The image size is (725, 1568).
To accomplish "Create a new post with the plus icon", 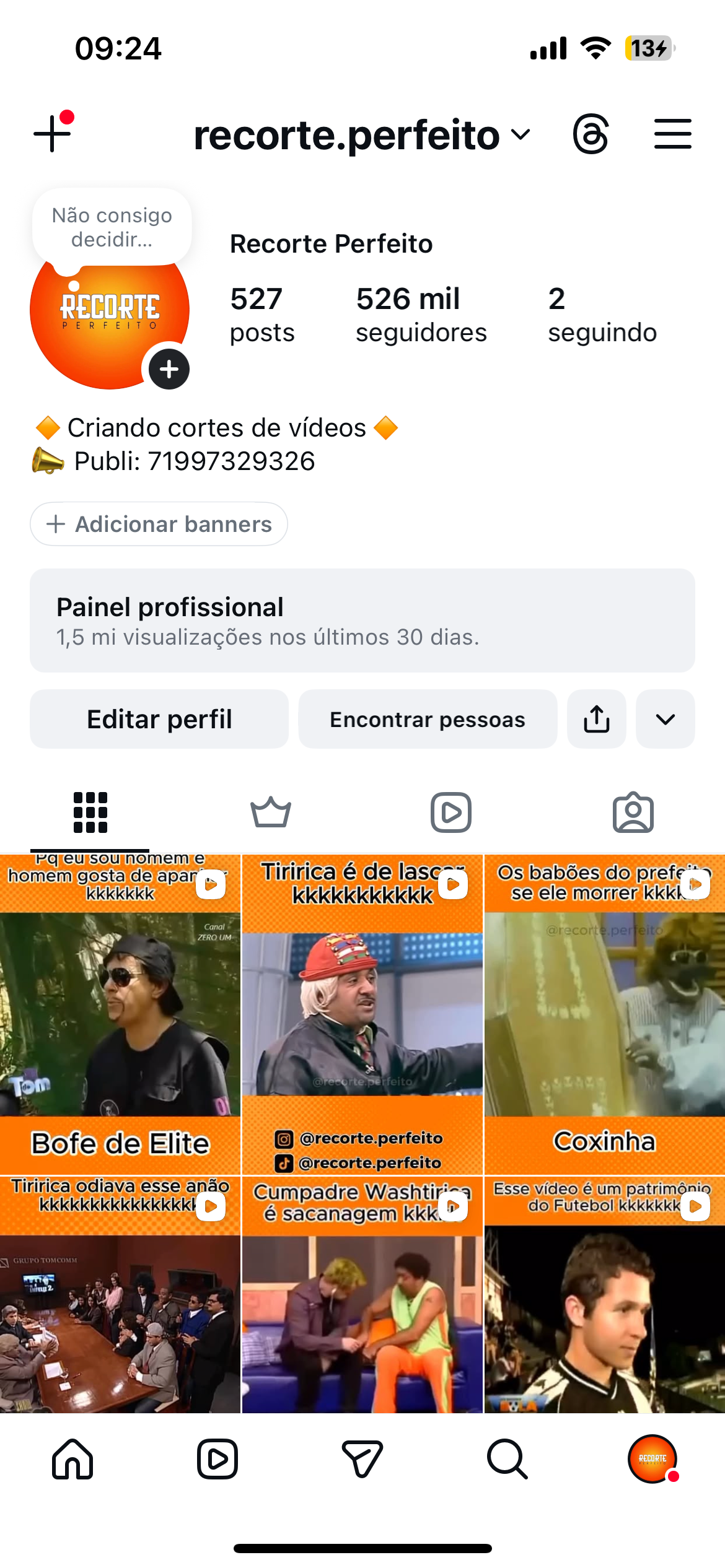I will [x=53, y=134].
